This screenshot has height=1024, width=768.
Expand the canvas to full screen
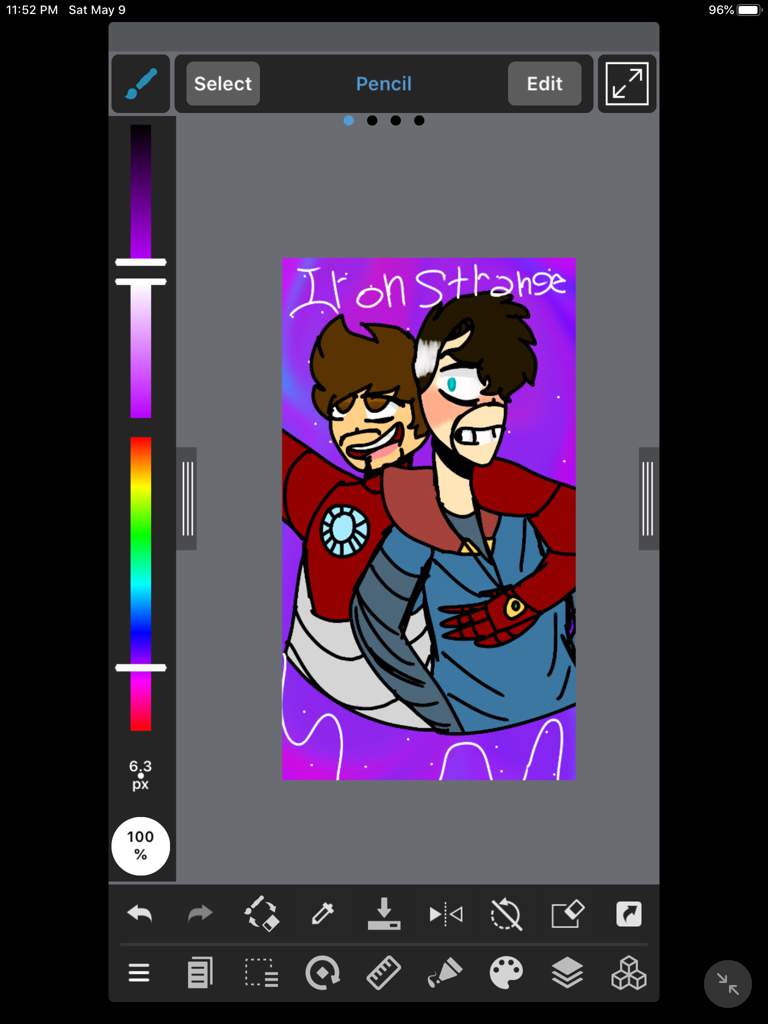627,84
